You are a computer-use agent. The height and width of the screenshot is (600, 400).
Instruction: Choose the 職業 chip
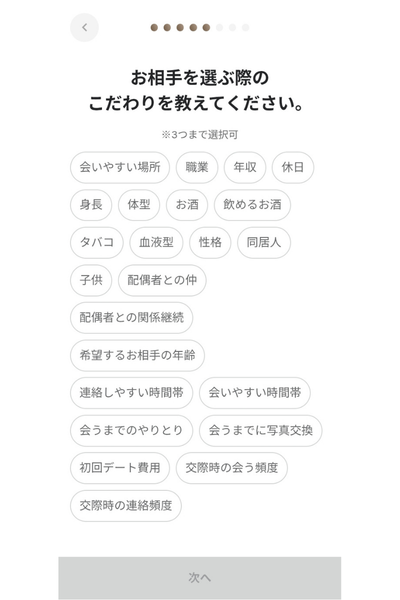click(197, 167)
